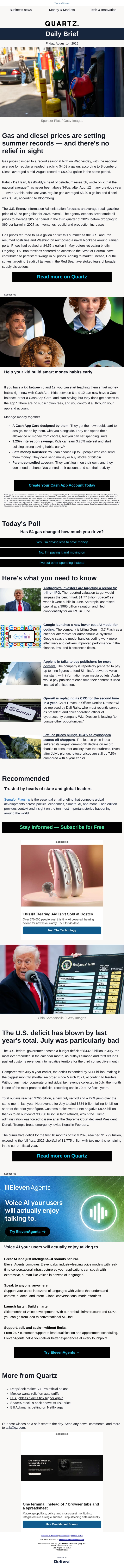Open the Business news link

point(20,10)
